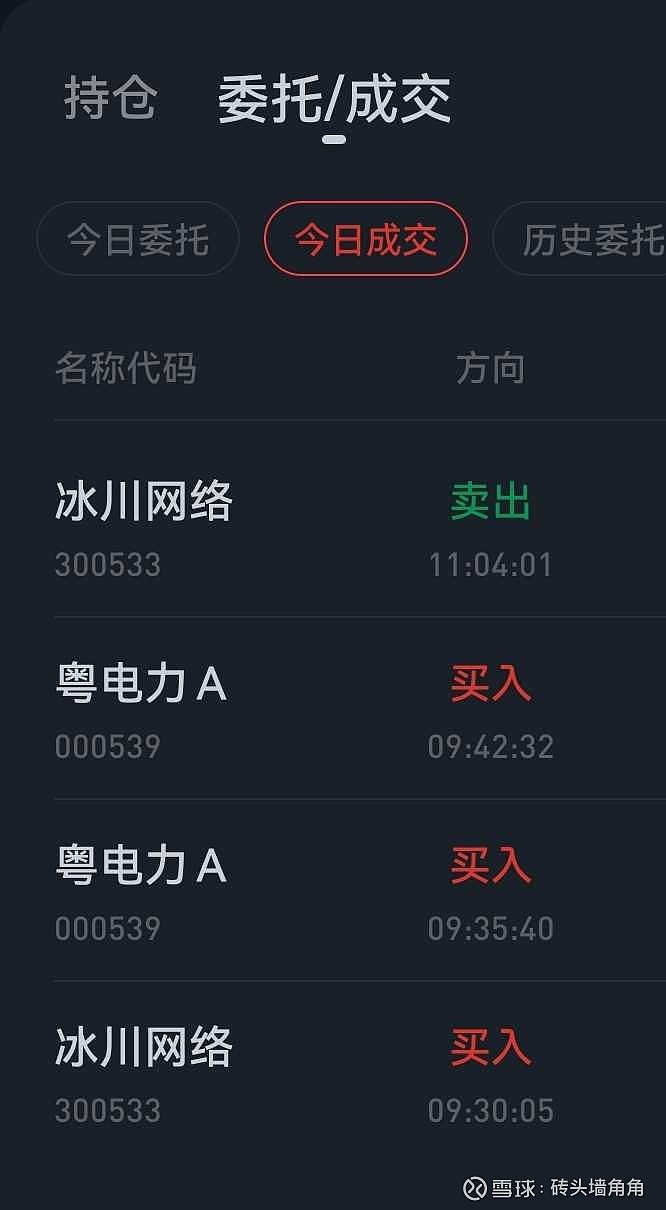The image size is (666, 1210).
Task: Open the 历史委托 chip
Action: tap(580, 239)
